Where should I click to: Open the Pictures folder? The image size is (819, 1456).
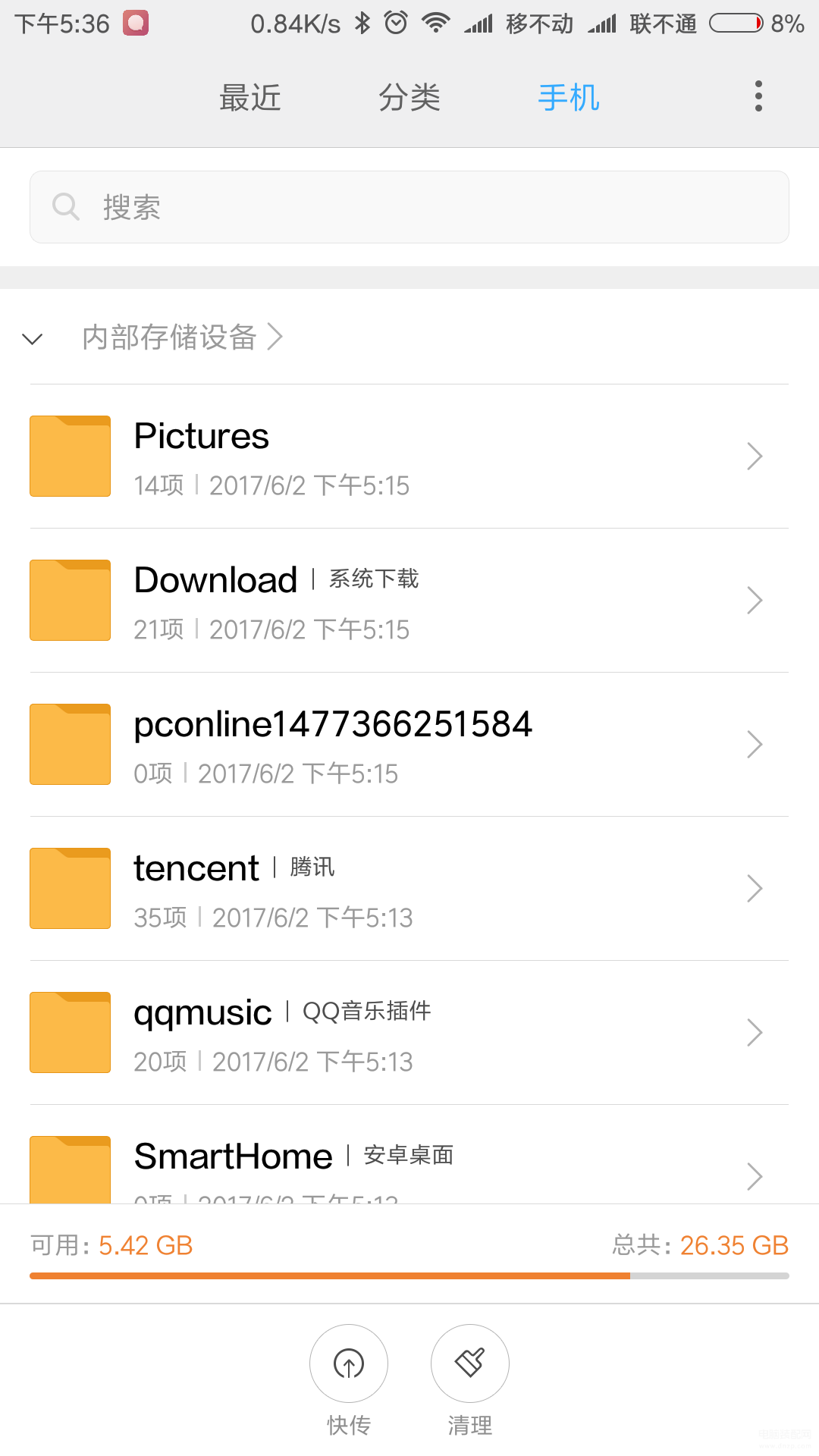(x=409, y=457)
